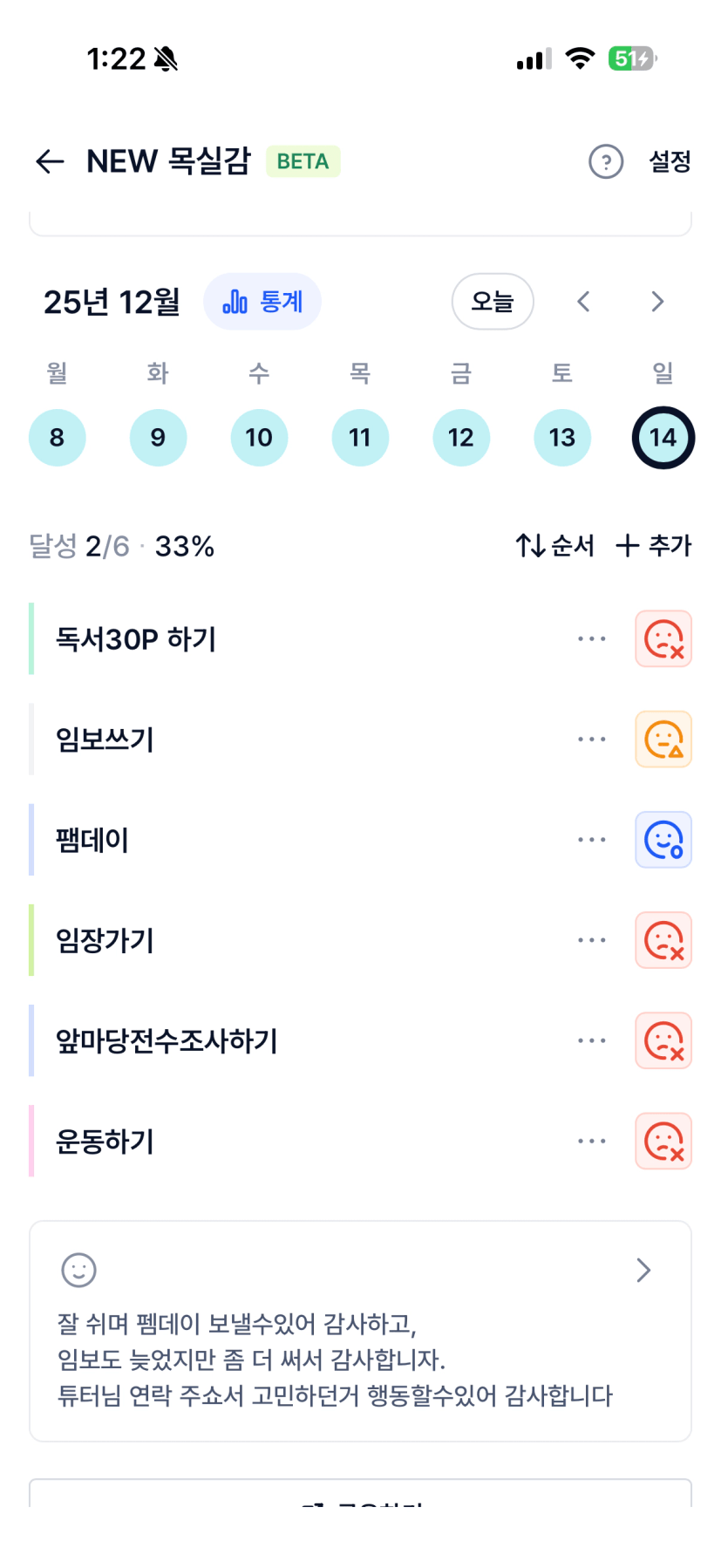Open the help question mark icon
This screenshot has width=721, height=1568.
(606, 161)
